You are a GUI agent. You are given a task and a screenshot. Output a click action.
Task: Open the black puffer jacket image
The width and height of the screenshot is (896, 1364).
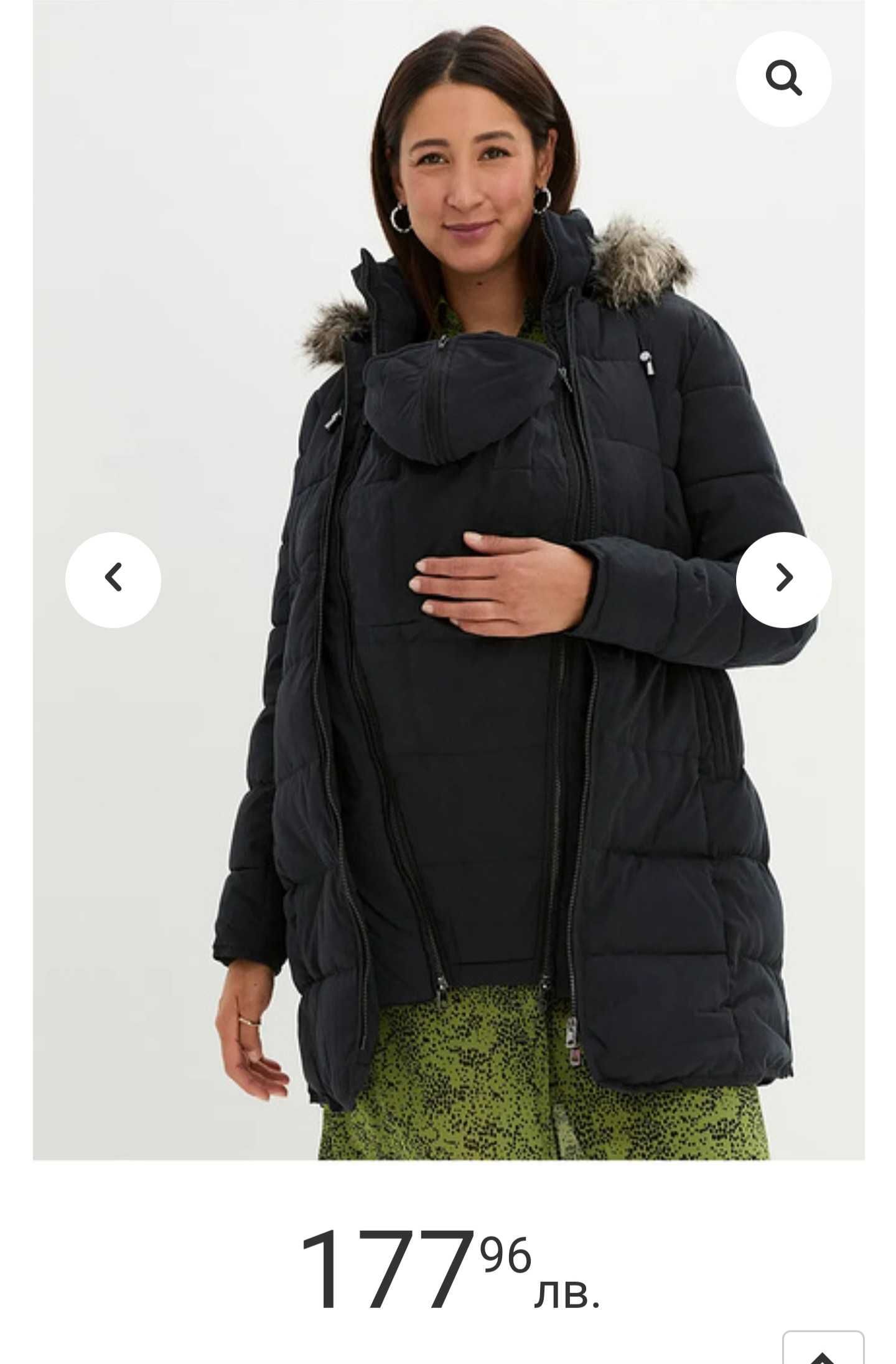tap(448, 685)
